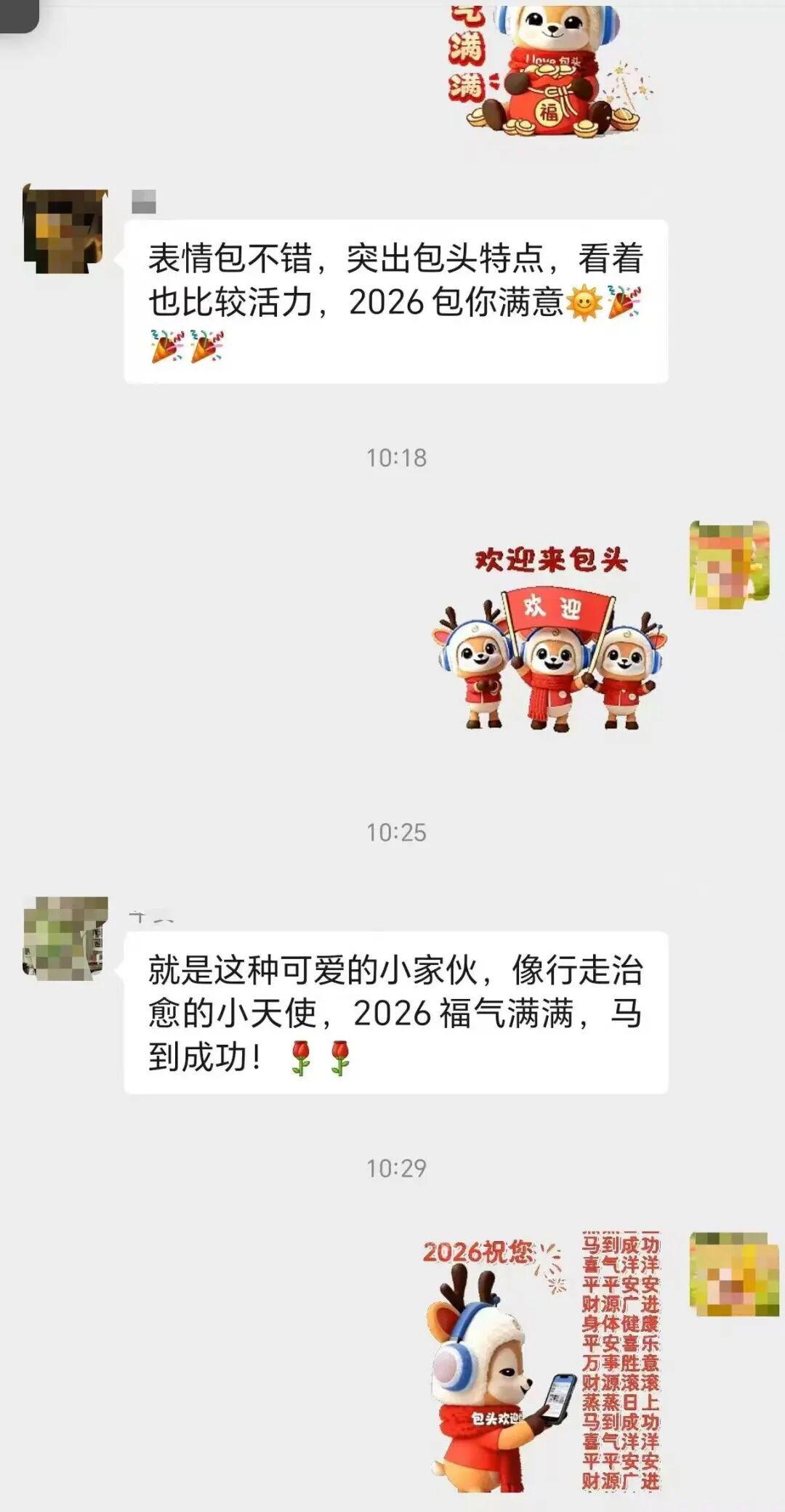Screen dimensions: 785x1512
Task: Open avatar of sender praising 表情包不错
Action: point(65,230)
